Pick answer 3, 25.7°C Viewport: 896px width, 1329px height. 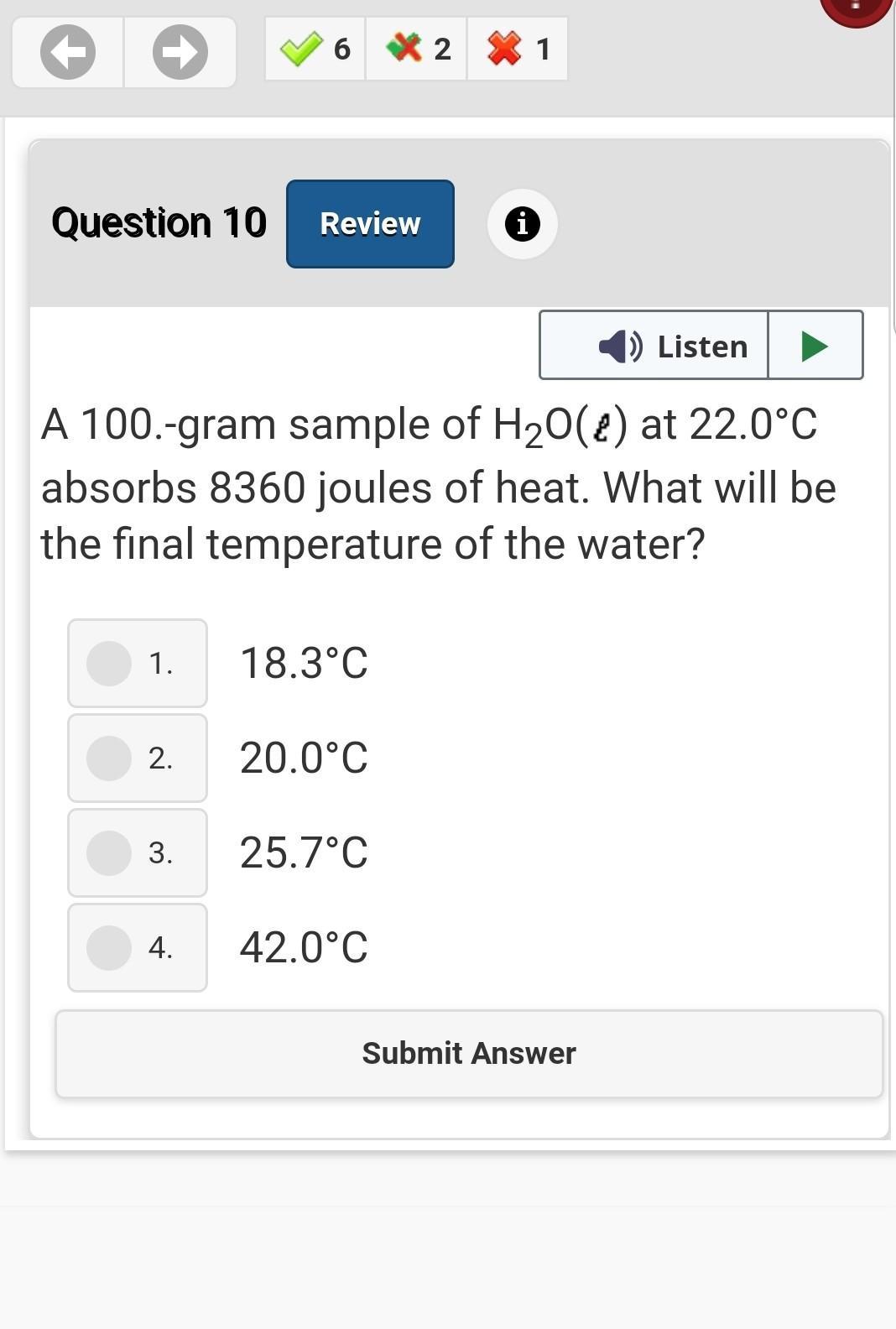[x=110, y=853]
